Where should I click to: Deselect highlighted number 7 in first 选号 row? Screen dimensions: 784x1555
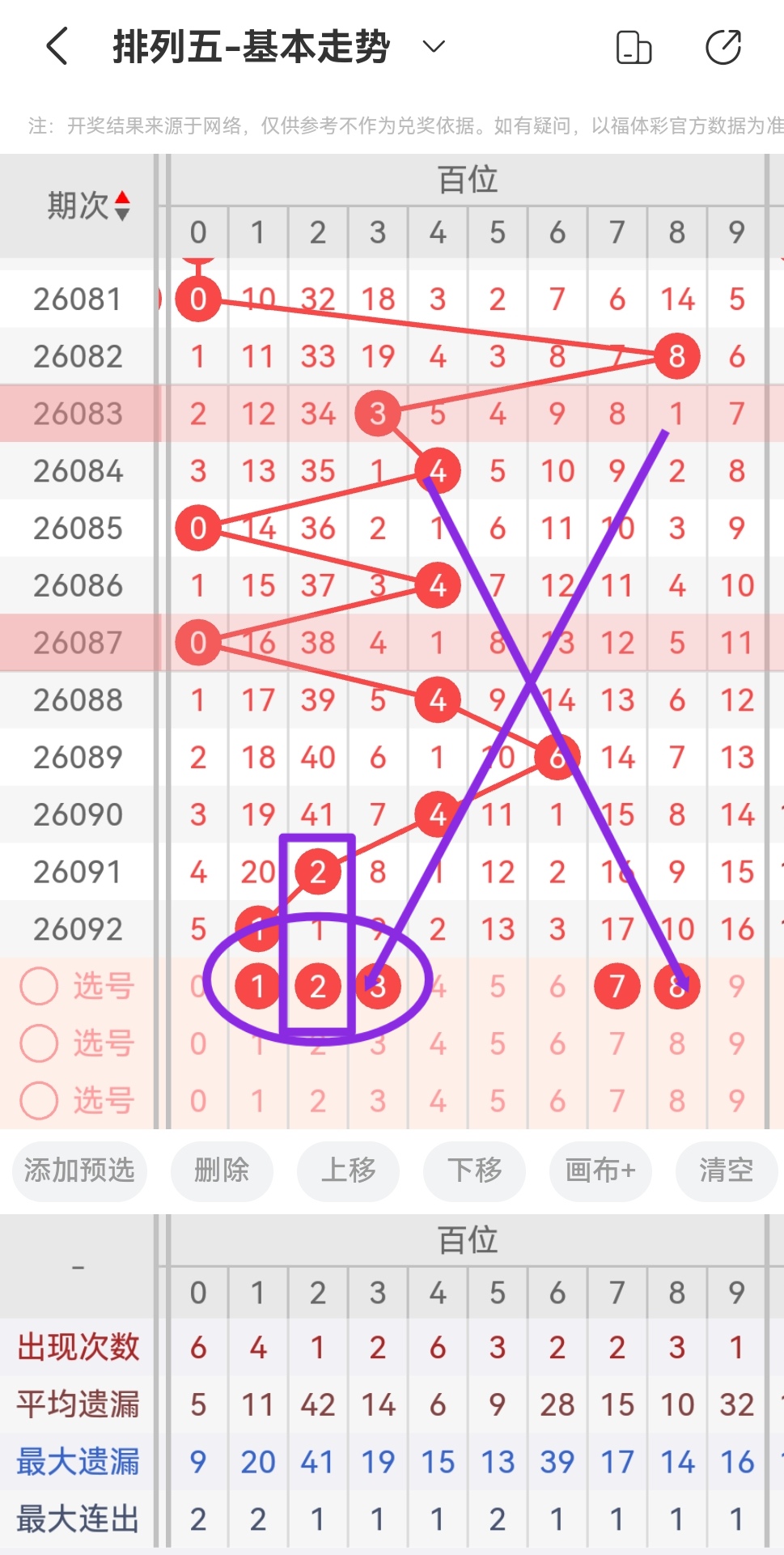tap(617, 986)
